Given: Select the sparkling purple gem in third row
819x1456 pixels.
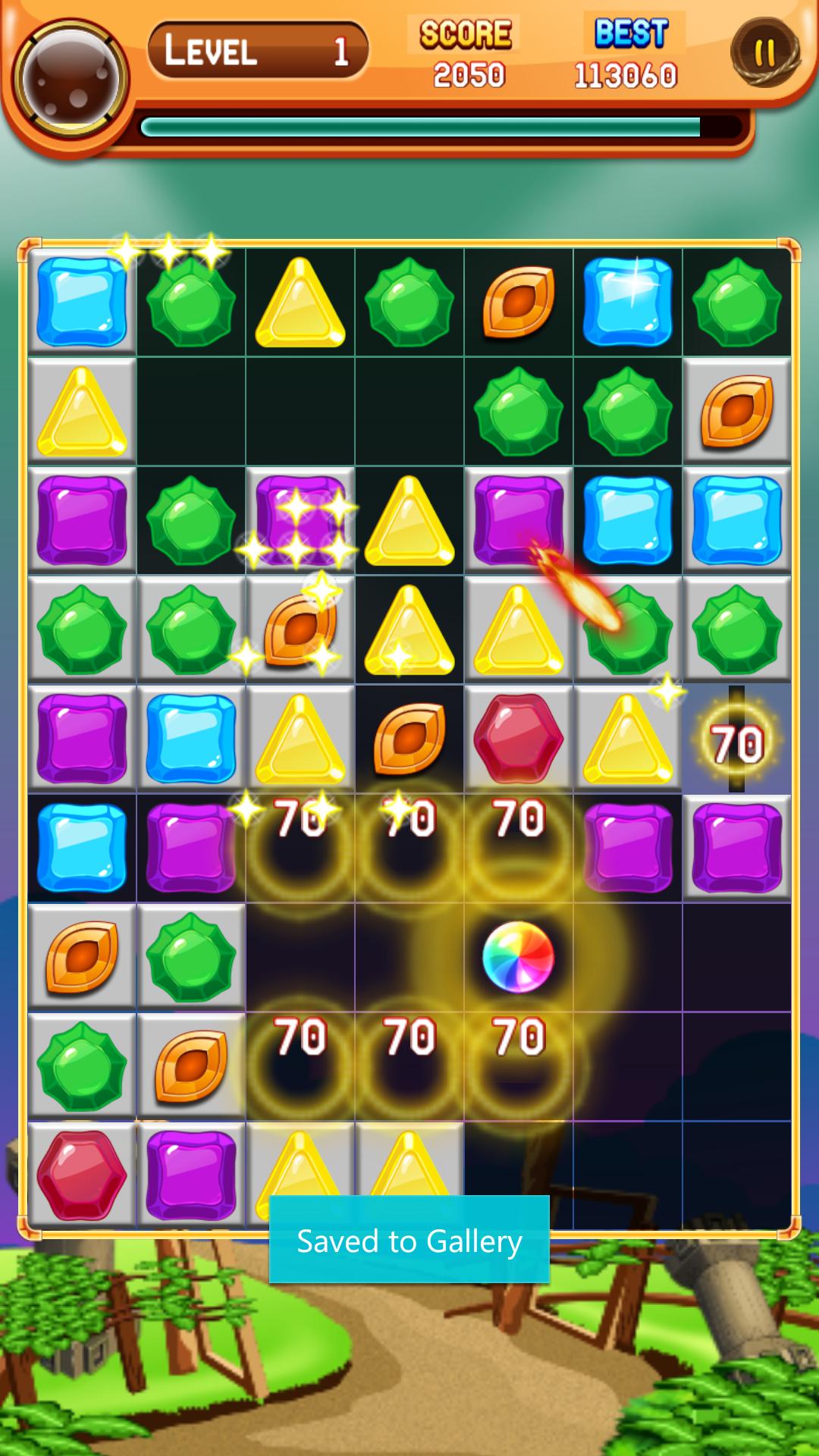Looking at the screenshot, I should (301, 523).
